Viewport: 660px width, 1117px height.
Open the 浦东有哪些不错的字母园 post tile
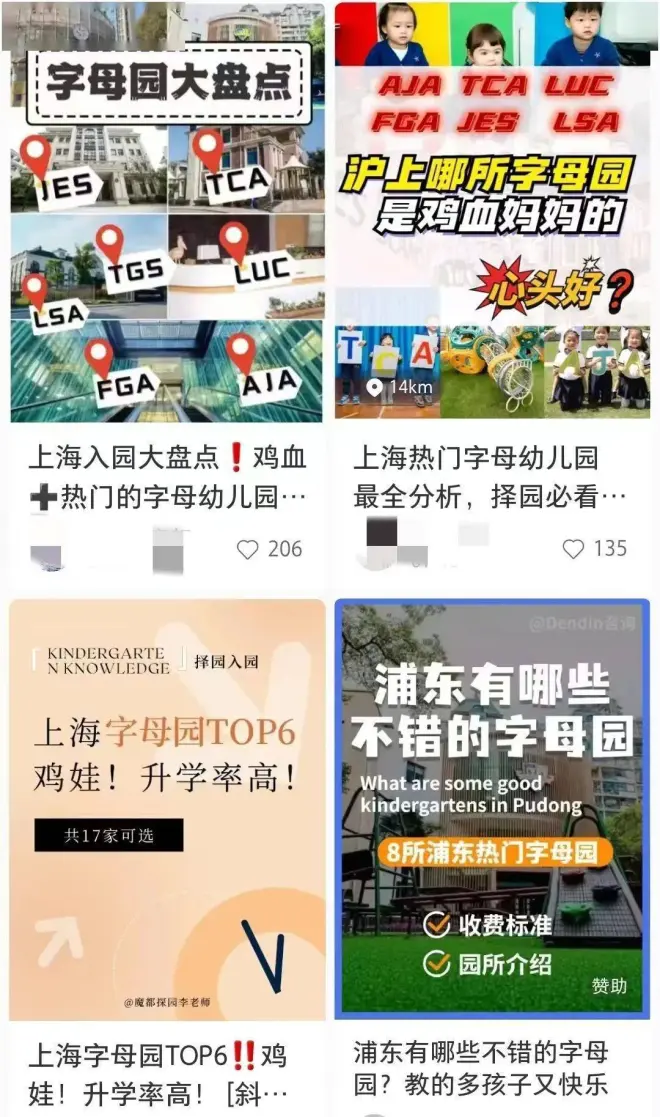(x=492, y=808)
